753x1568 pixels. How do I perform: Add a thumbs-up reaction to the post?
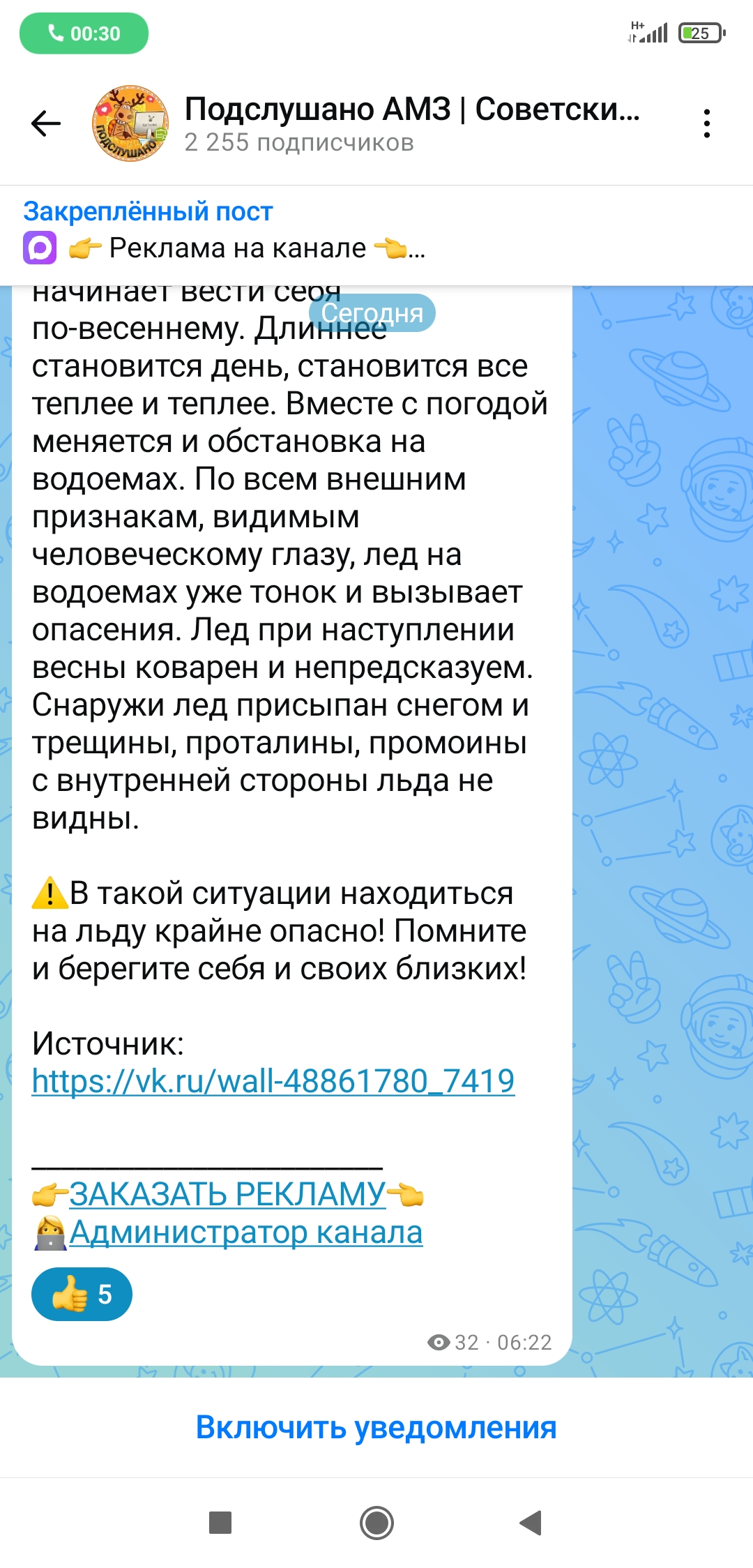82,1295
